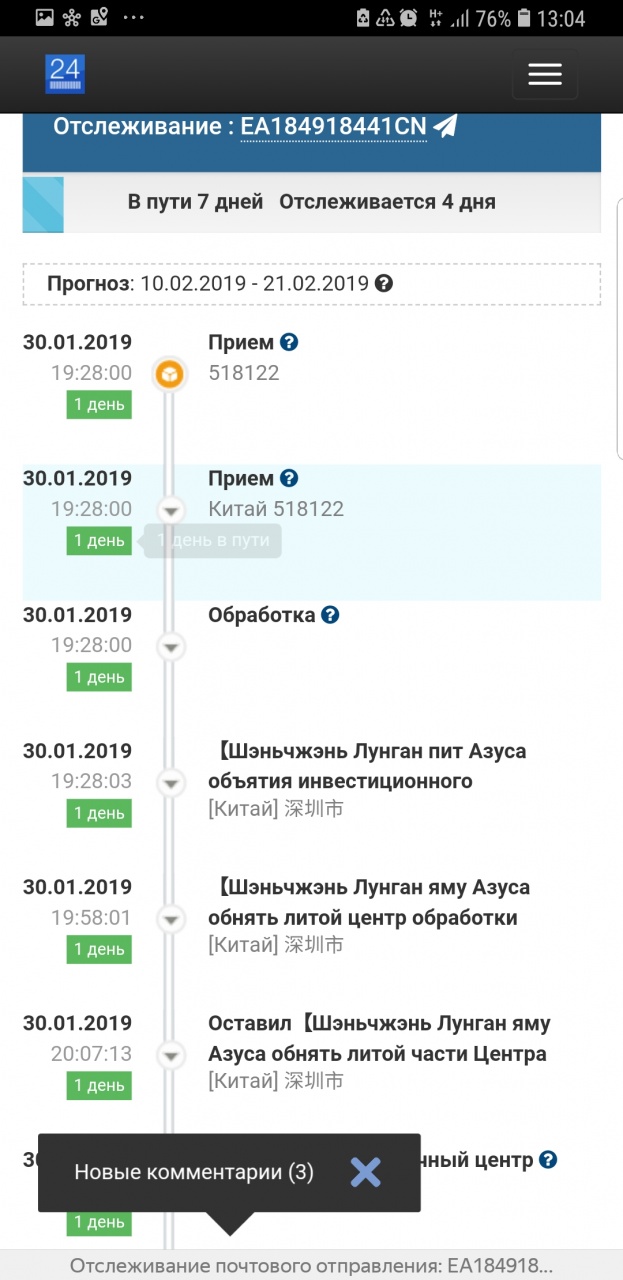Image resolution: width=623 pixels, height=1280 pixels.
Task: Open help icon next to Обработка
Action: click(x=330, y=615)
